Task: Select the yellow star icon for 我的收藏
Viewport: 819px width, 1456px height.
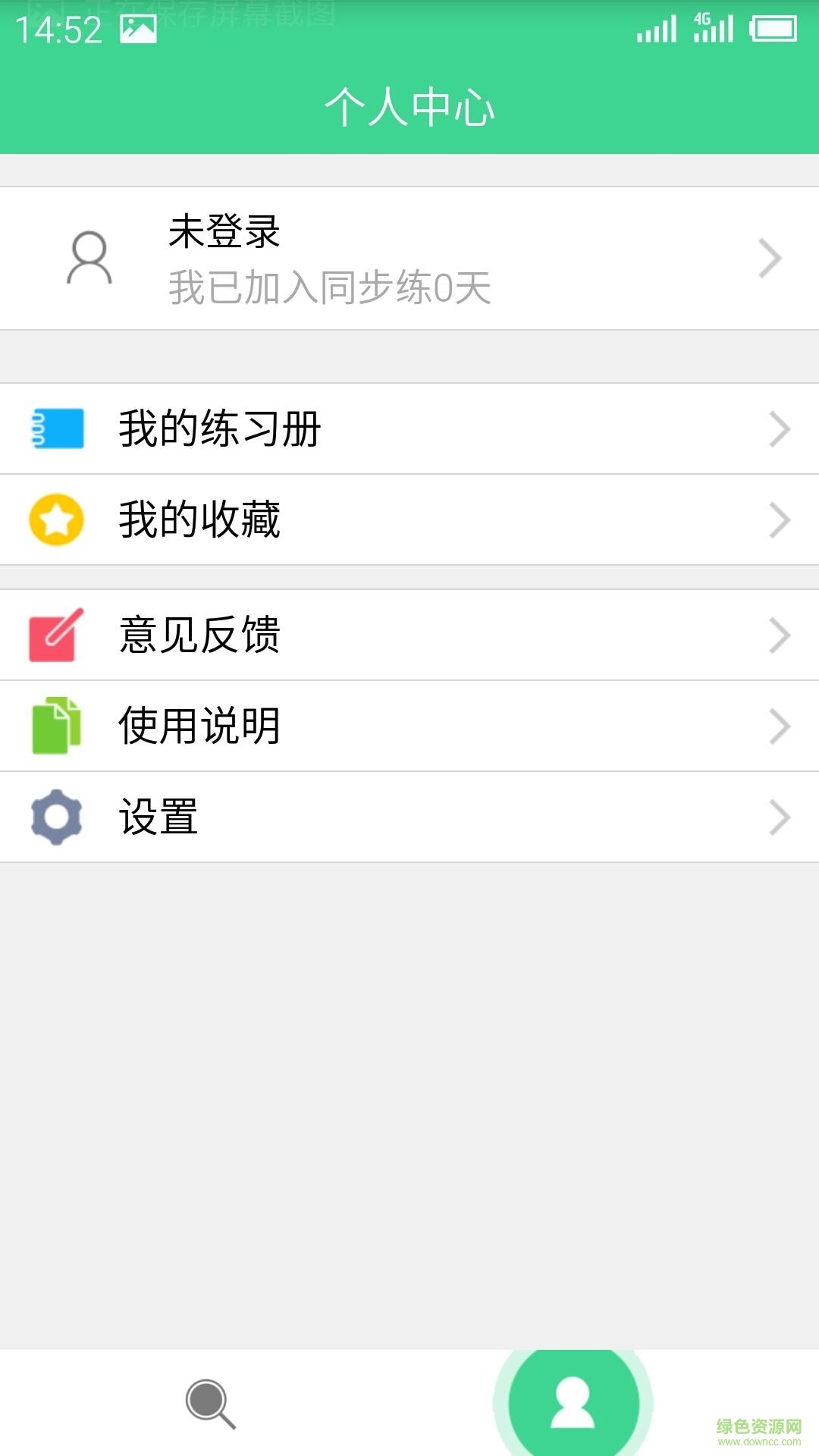Action: (x=56, y=520)
